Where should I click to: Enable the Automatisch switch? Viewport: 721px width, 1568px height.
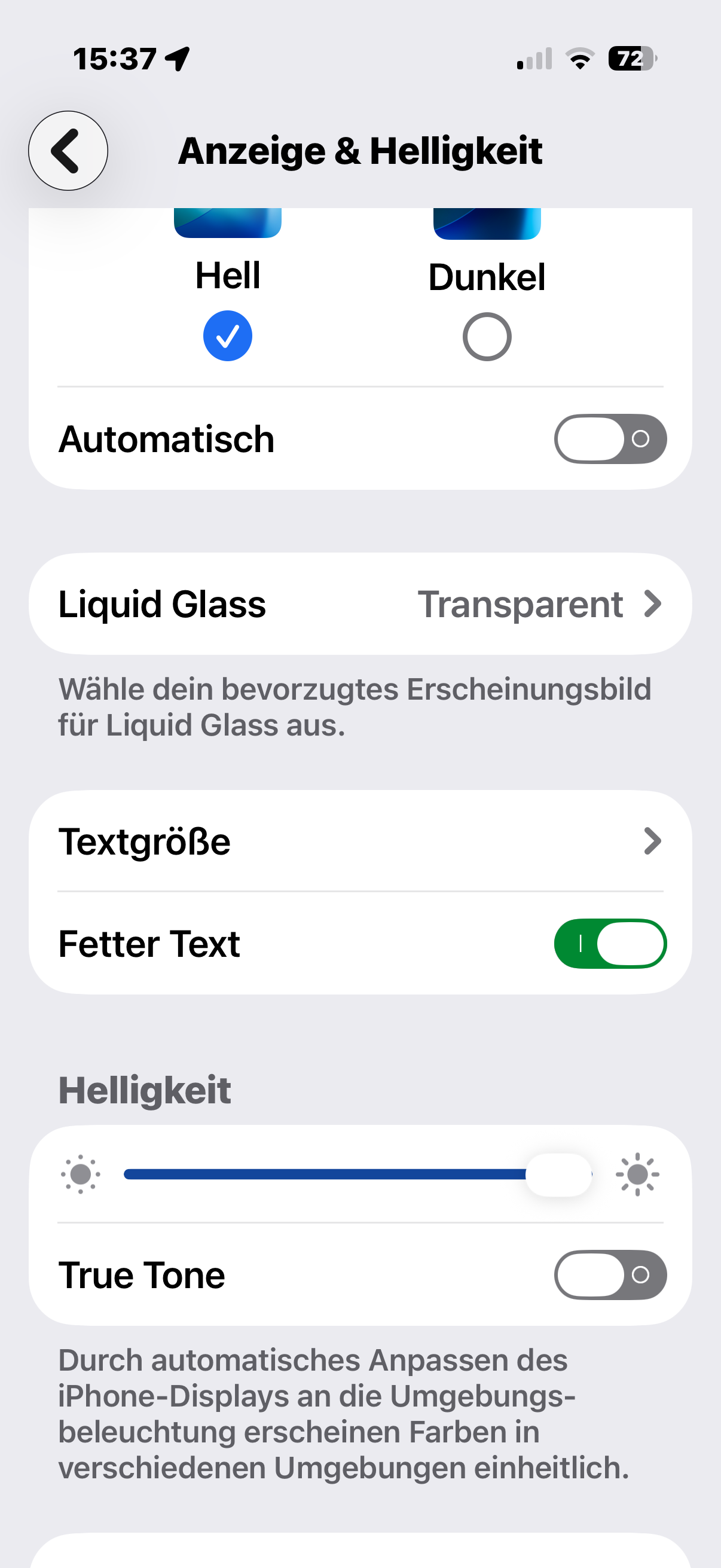coord(610,439)
